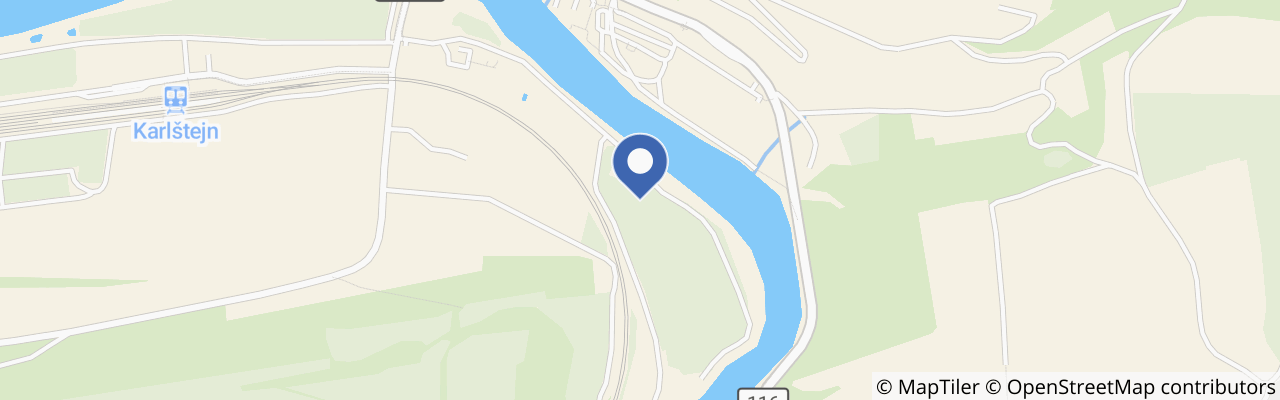
Task: Select the Karlštejn train station icon
Action: coord(176,97)
